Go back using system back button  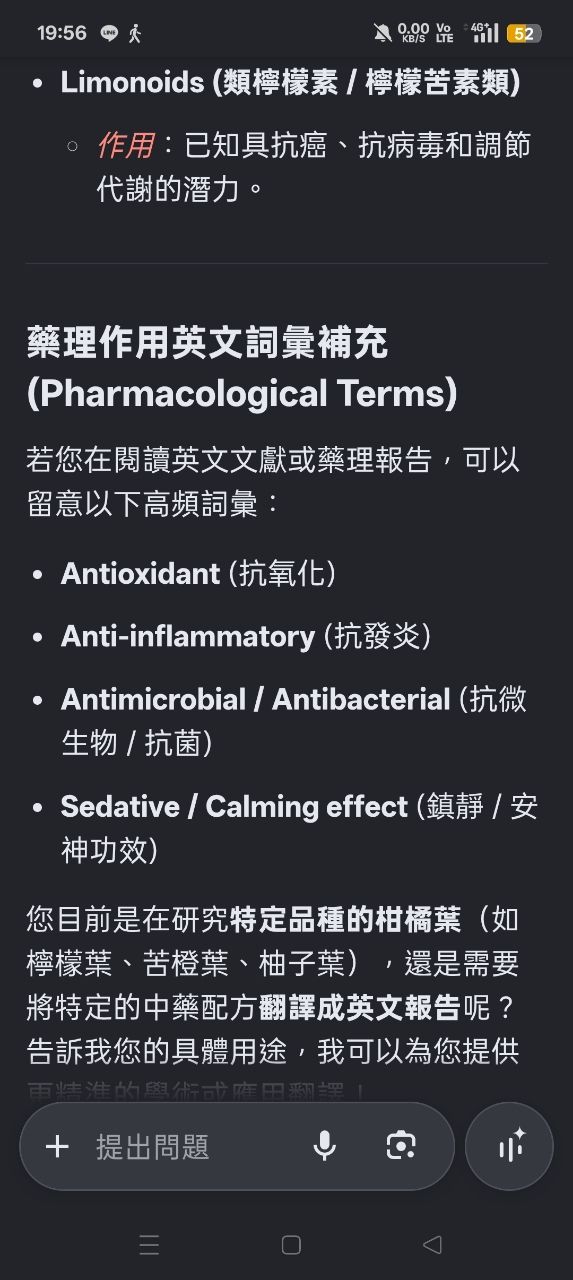pyautogui.click(x=432, y=1244)
